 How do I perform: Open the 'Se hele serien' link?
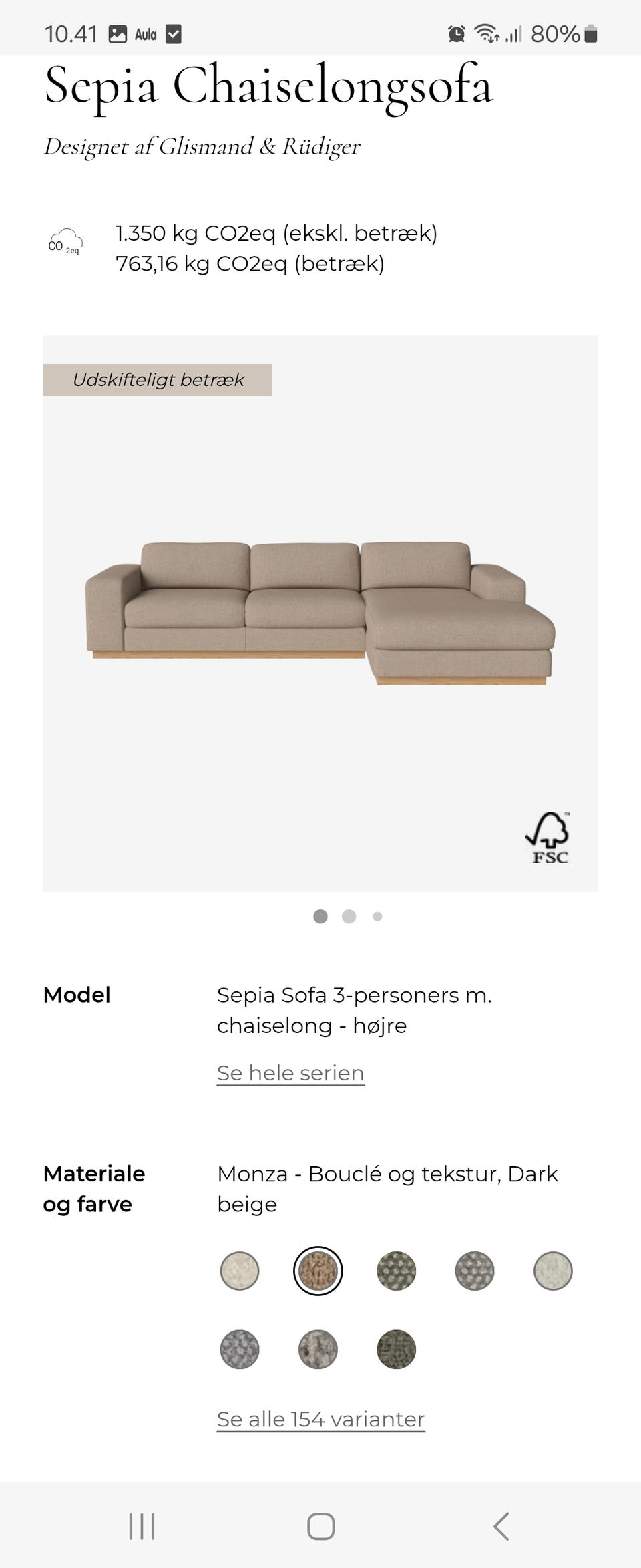290,1073
